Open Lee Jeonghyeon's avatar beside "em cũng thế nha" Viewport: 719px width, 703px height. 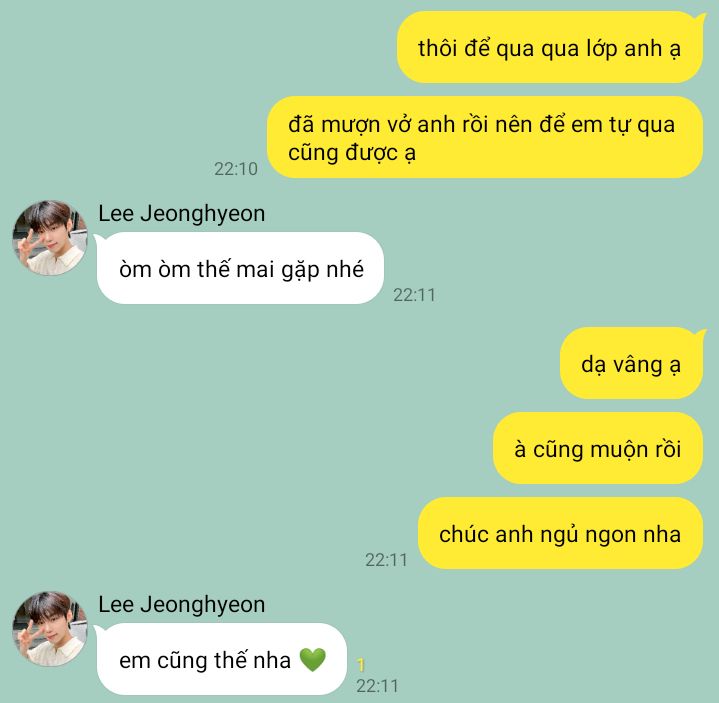coord(49,628)
